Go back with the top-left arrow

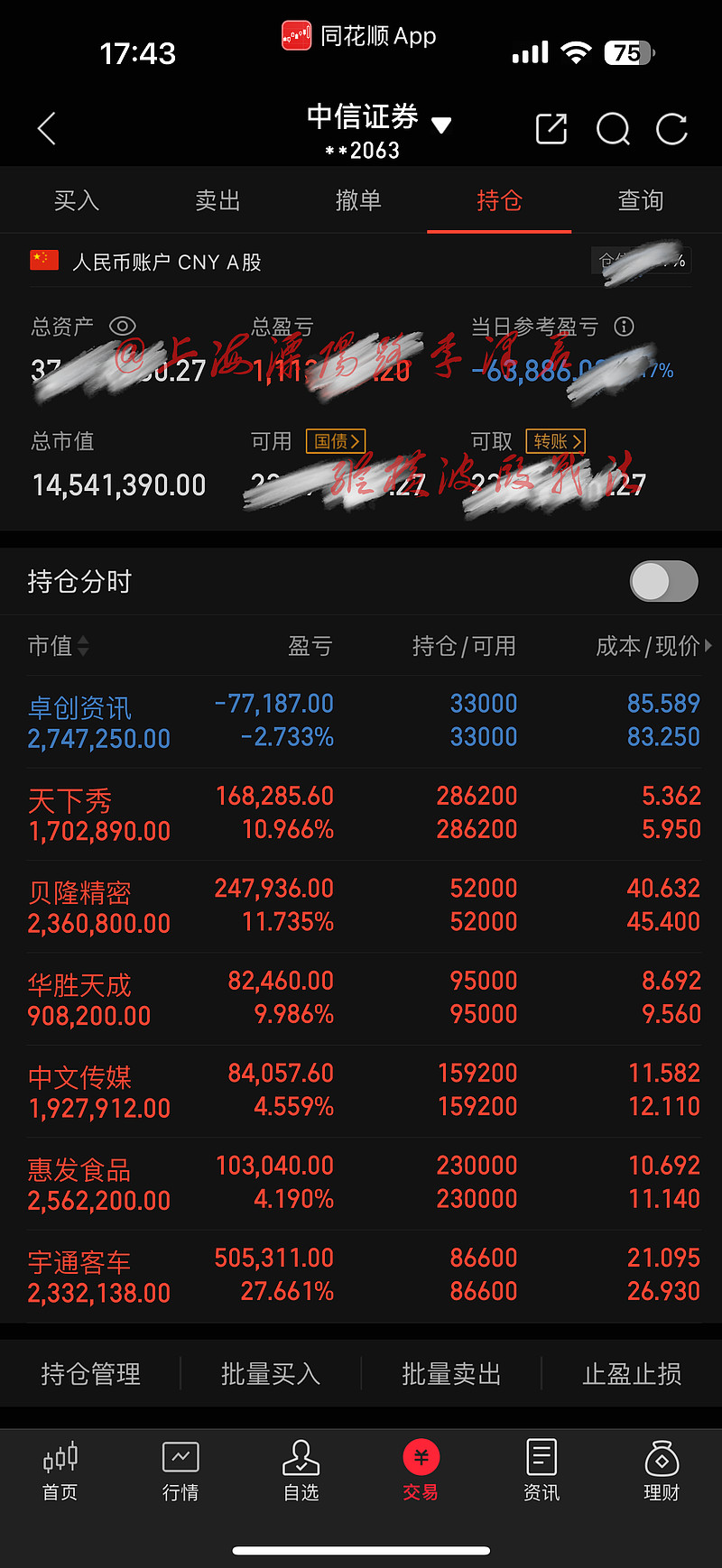[47, 129]
